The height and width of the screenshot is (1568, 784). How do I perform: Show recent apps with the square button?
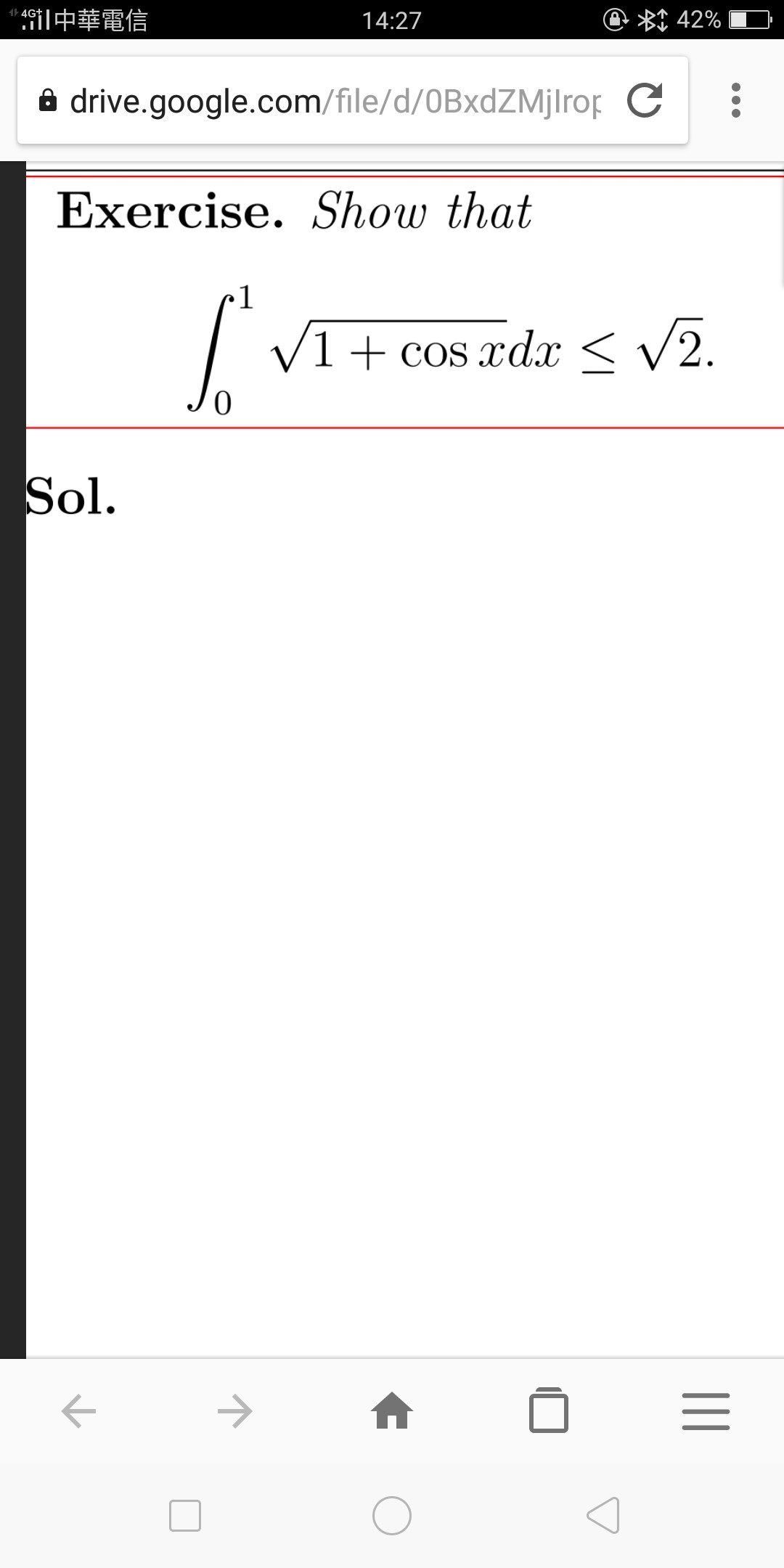pyautogui.click(x=185, y=1516)
